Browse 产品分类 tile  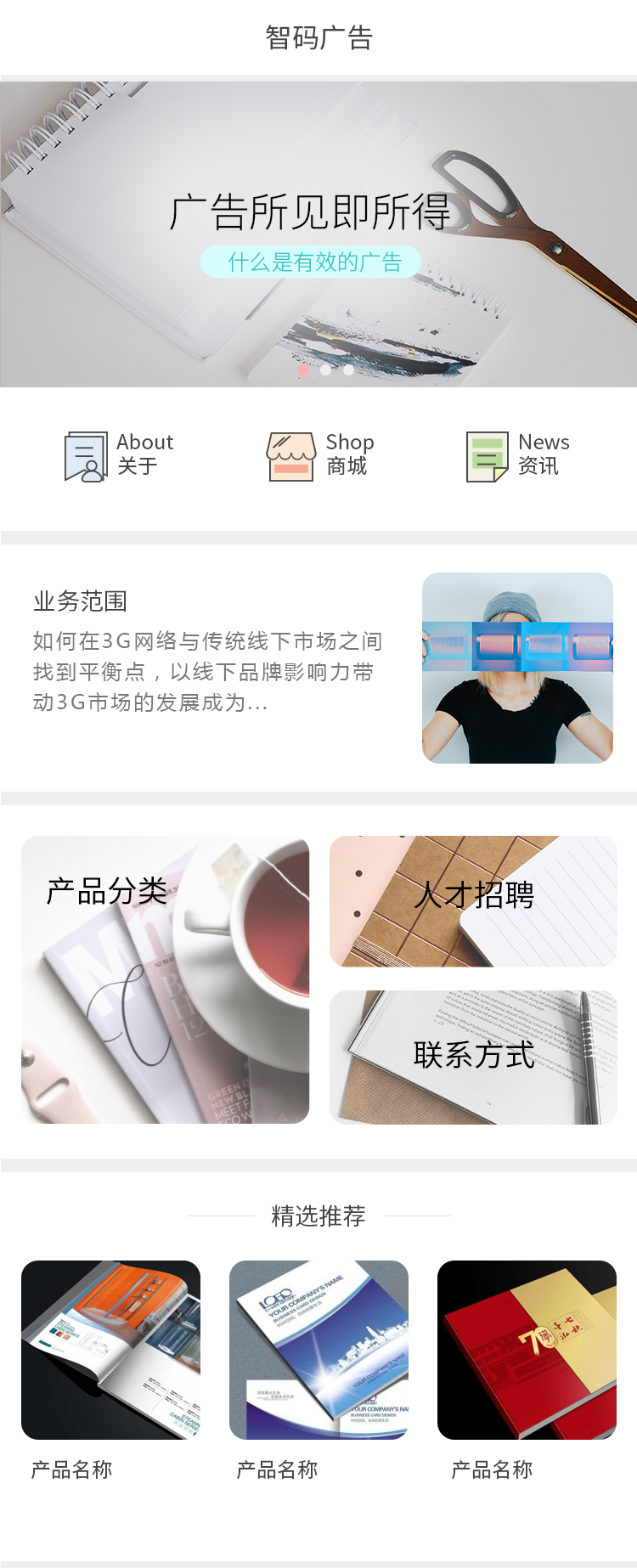(x=165, y=979)
